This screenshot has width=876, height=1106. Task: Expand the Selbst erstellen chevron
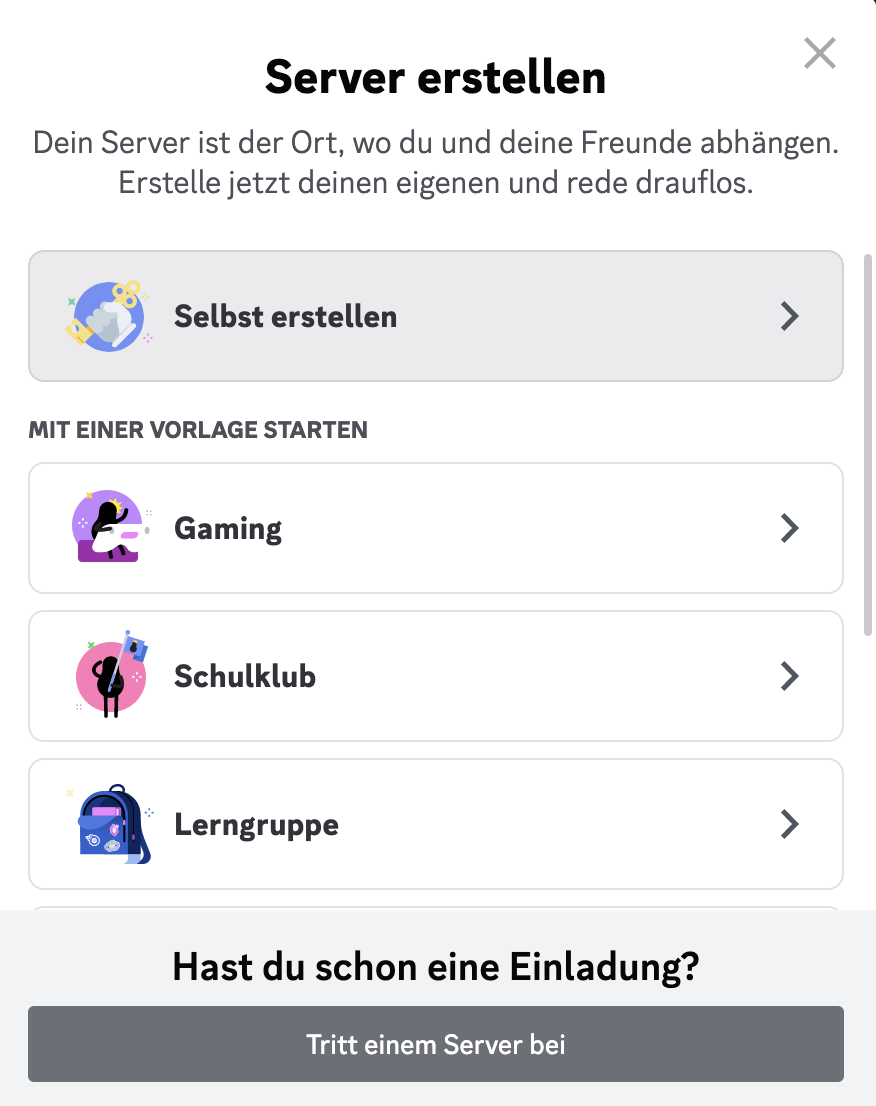pyautogui.click(x=789, y=316)
